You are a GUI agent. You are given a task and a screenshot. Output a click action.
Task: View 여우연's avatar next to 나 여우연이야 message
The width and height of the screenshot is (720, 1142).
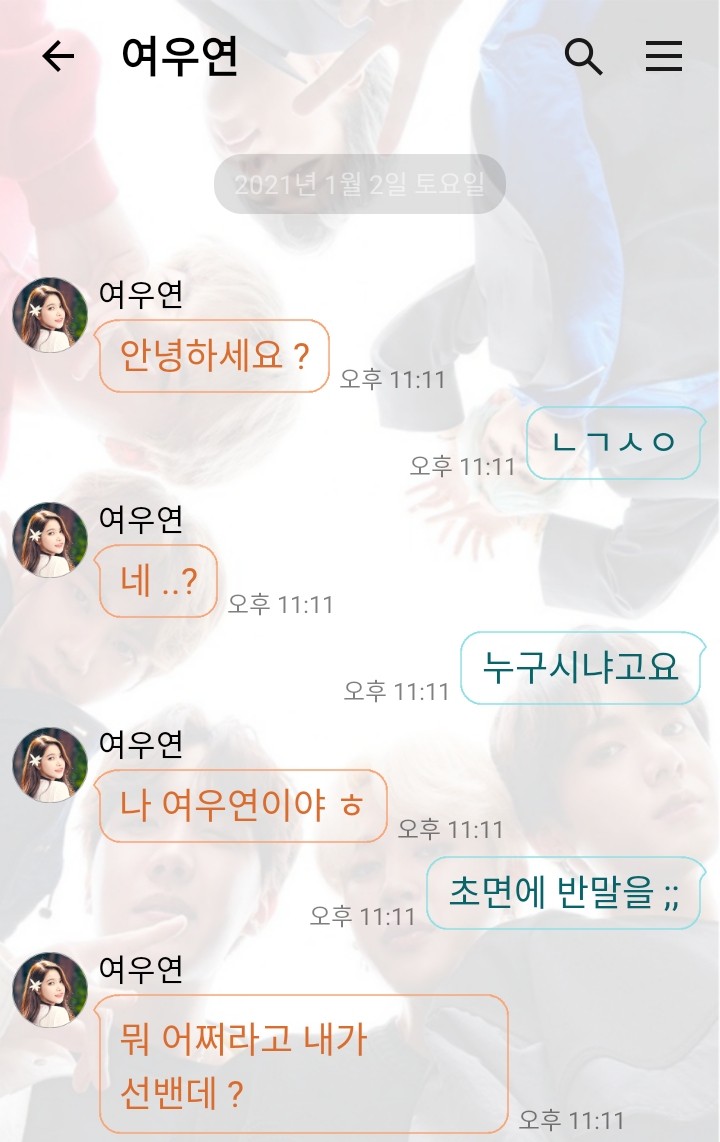(49, 765)
